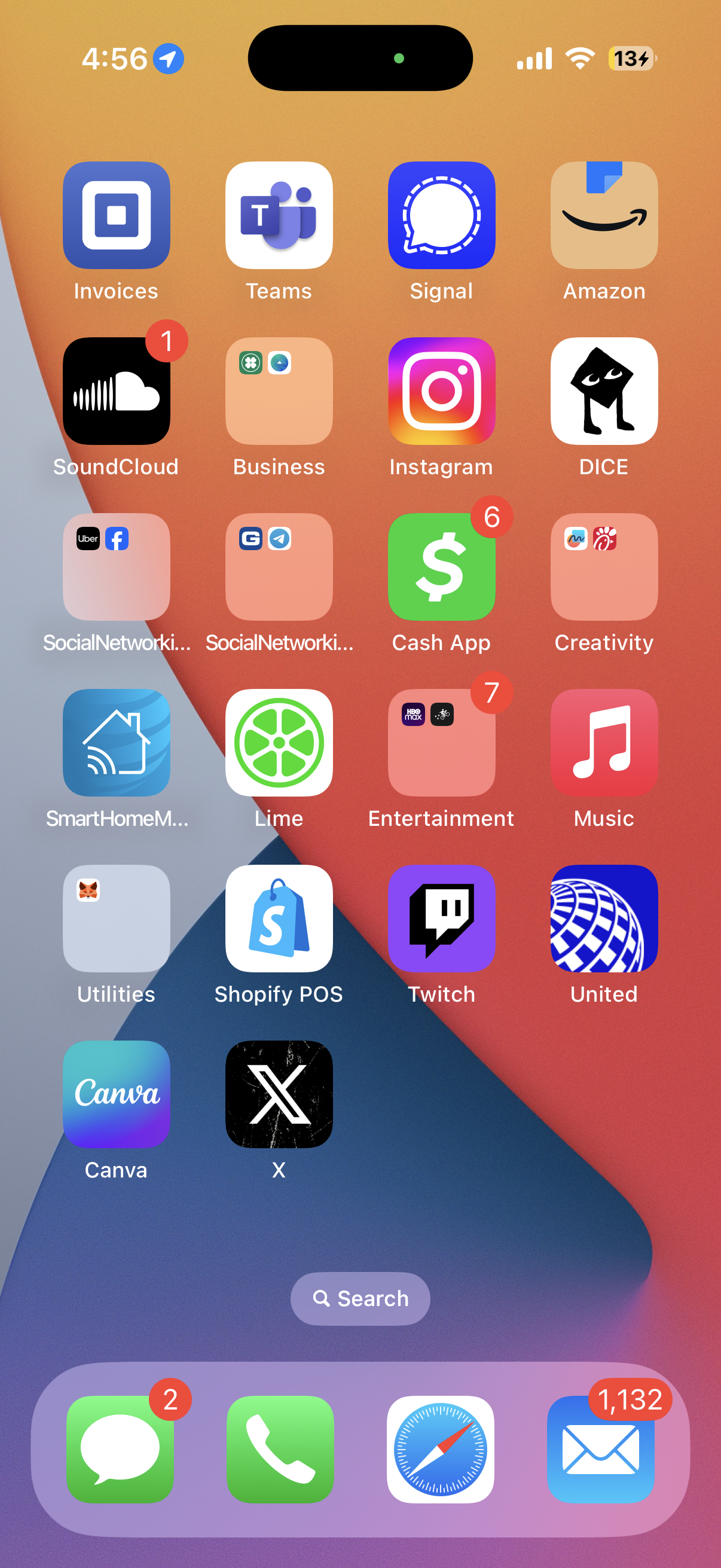The image size is (721, 1568).
Task: Launch Microsoft Teams
Action: coord(279,215)
